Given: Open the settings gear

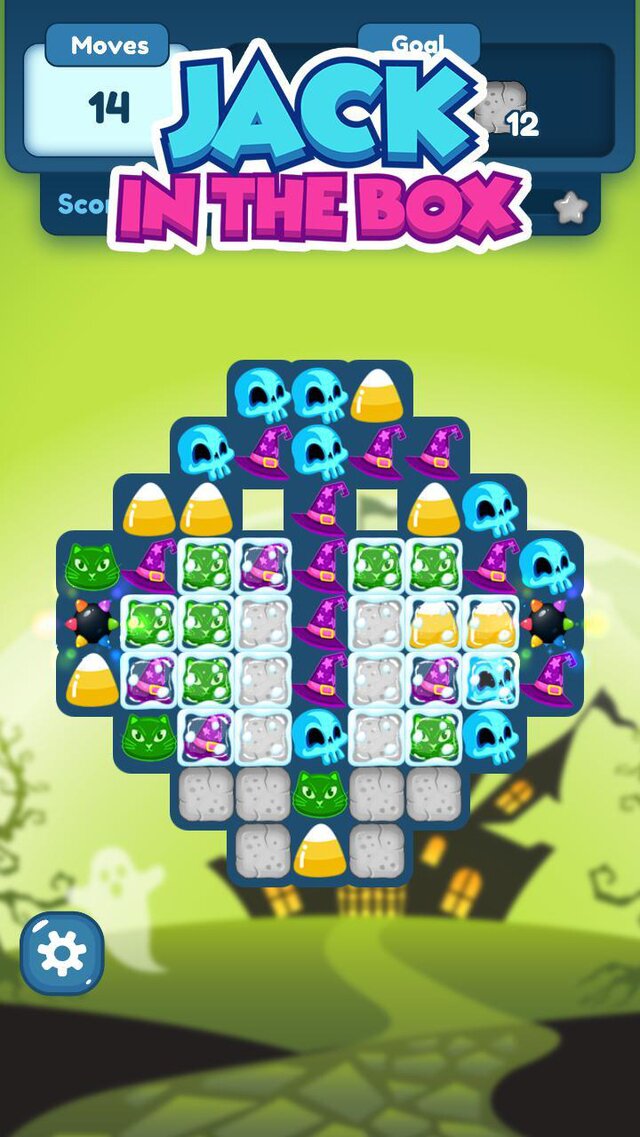Looking at the screenshot, I should [62, 953].
